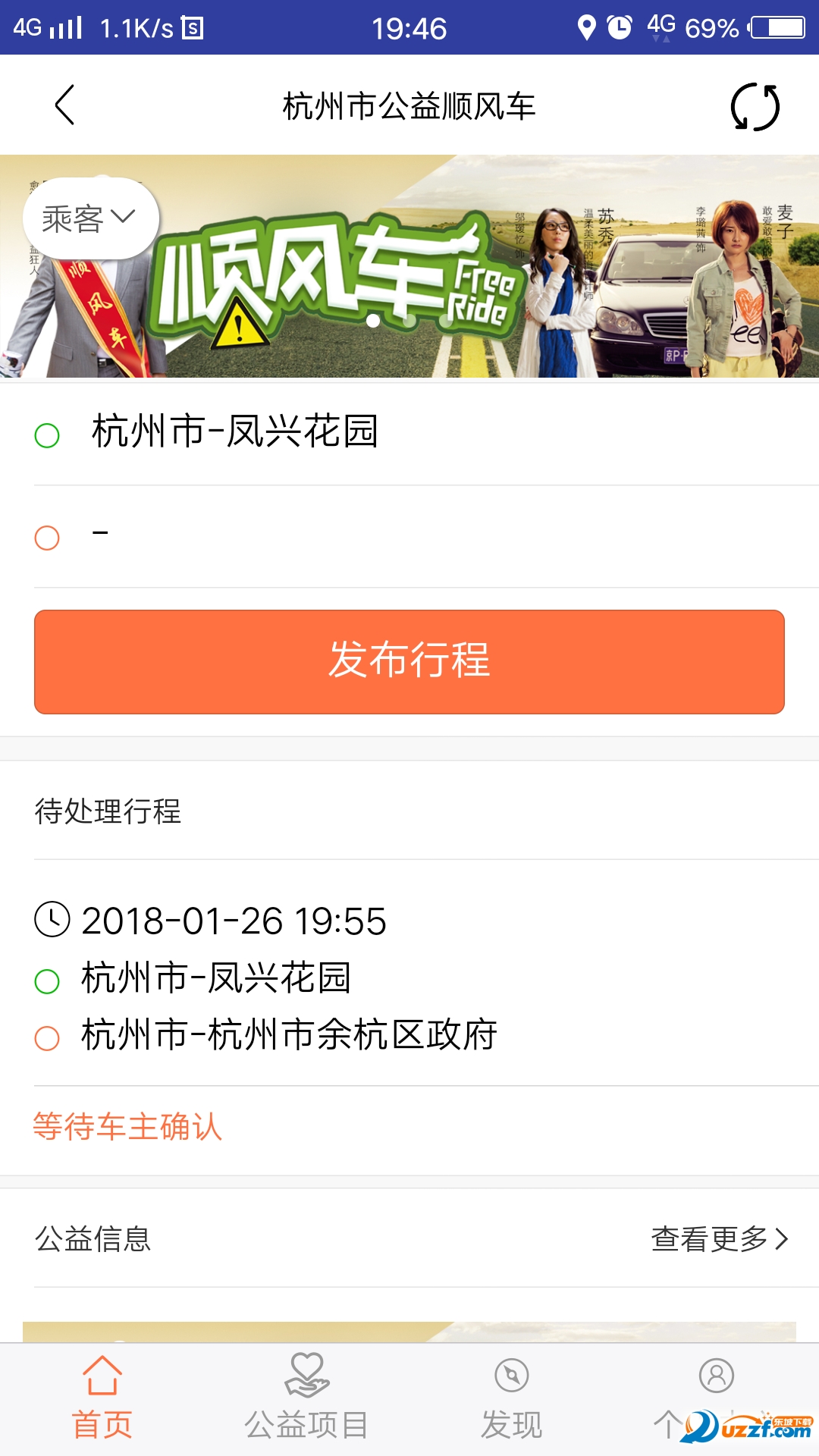Tap the carousel page indicator dots on banner
The image size is (819, 1456).
[409, 322]
